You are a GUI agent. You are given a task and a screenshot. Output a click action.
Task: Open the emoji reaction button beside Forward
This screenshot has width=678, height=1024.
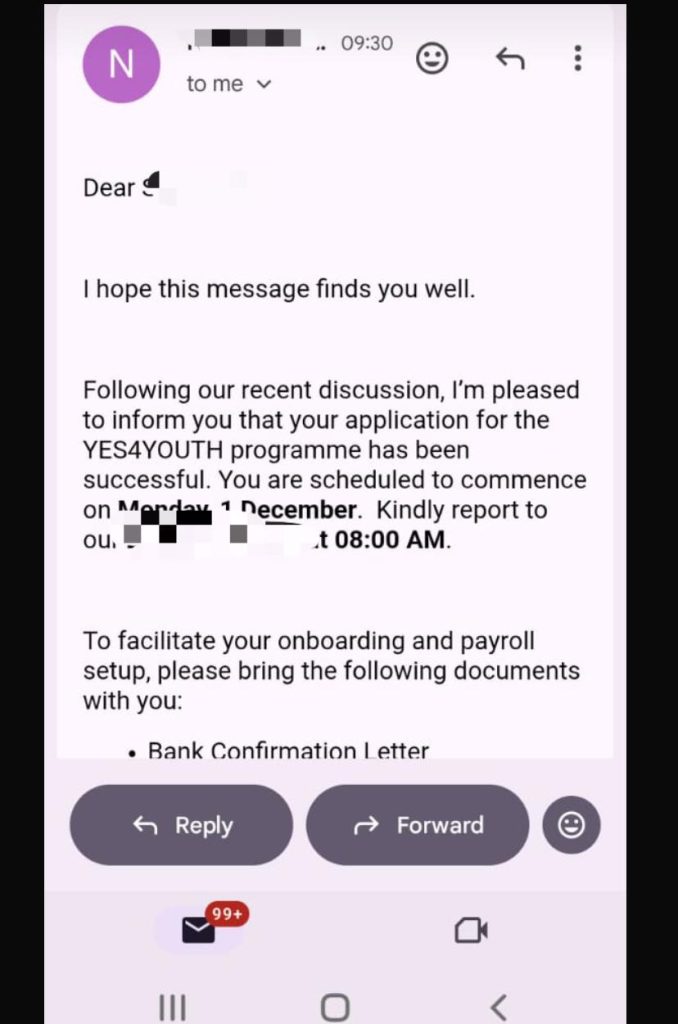[x=571, y=825]
